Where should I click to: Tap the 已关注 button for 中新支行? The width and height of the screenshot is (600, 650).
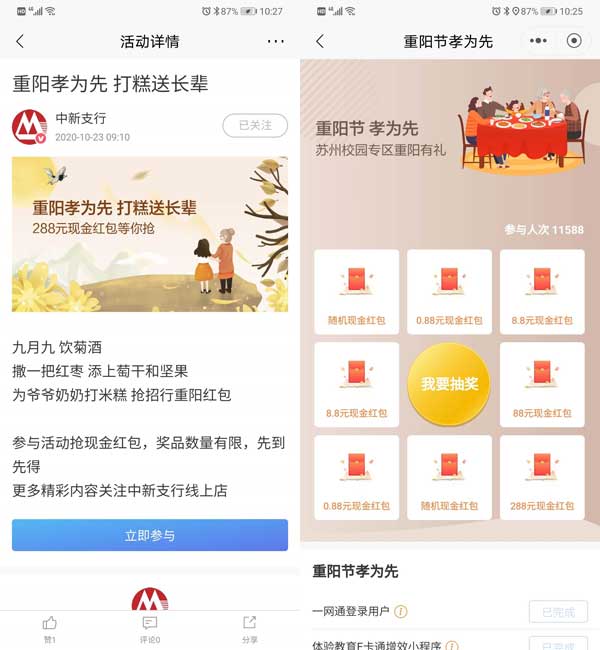pyautogui.click(x=255, y=125)
